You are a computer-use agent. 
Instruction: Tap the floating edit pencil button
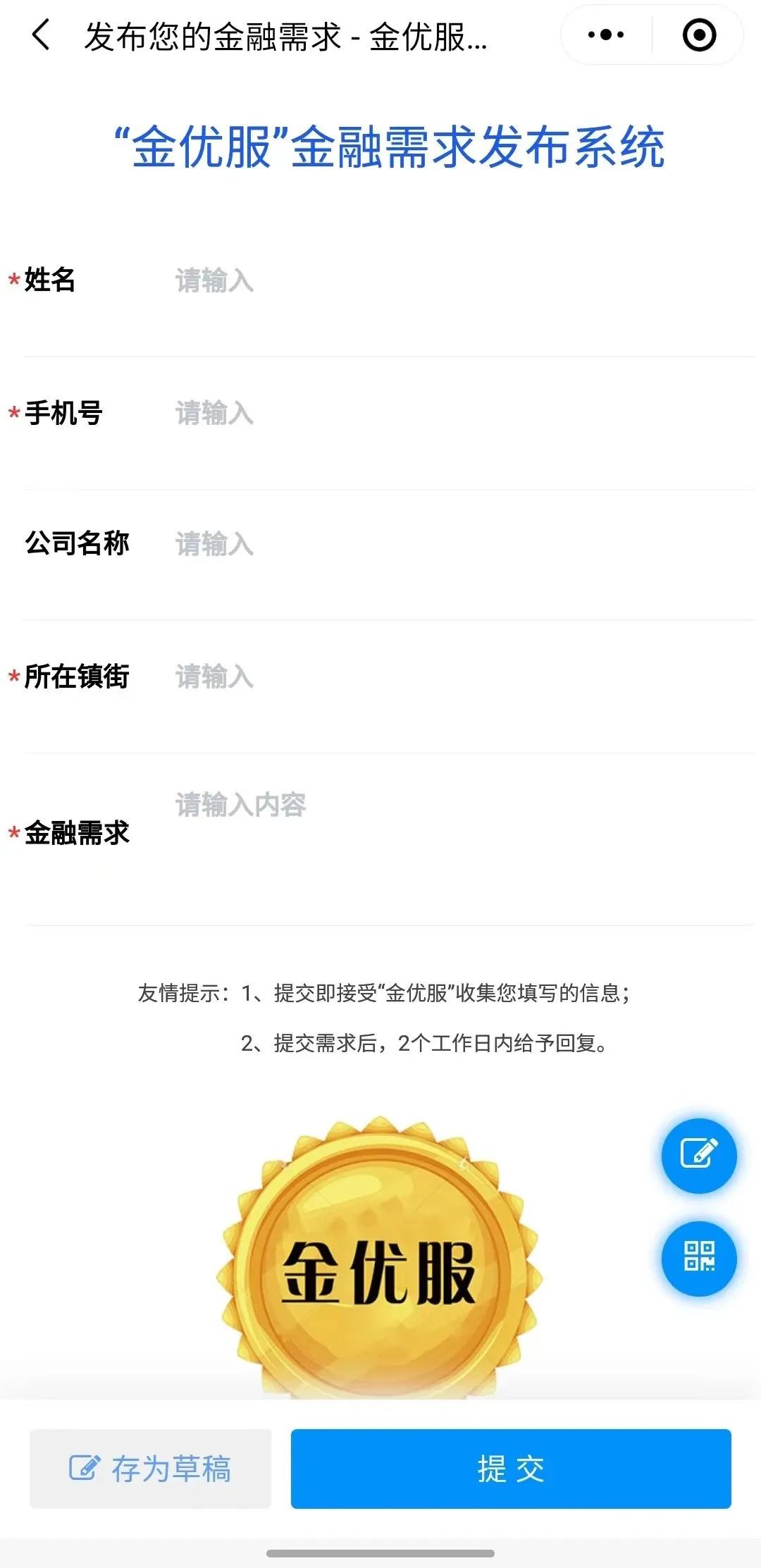698,1155
